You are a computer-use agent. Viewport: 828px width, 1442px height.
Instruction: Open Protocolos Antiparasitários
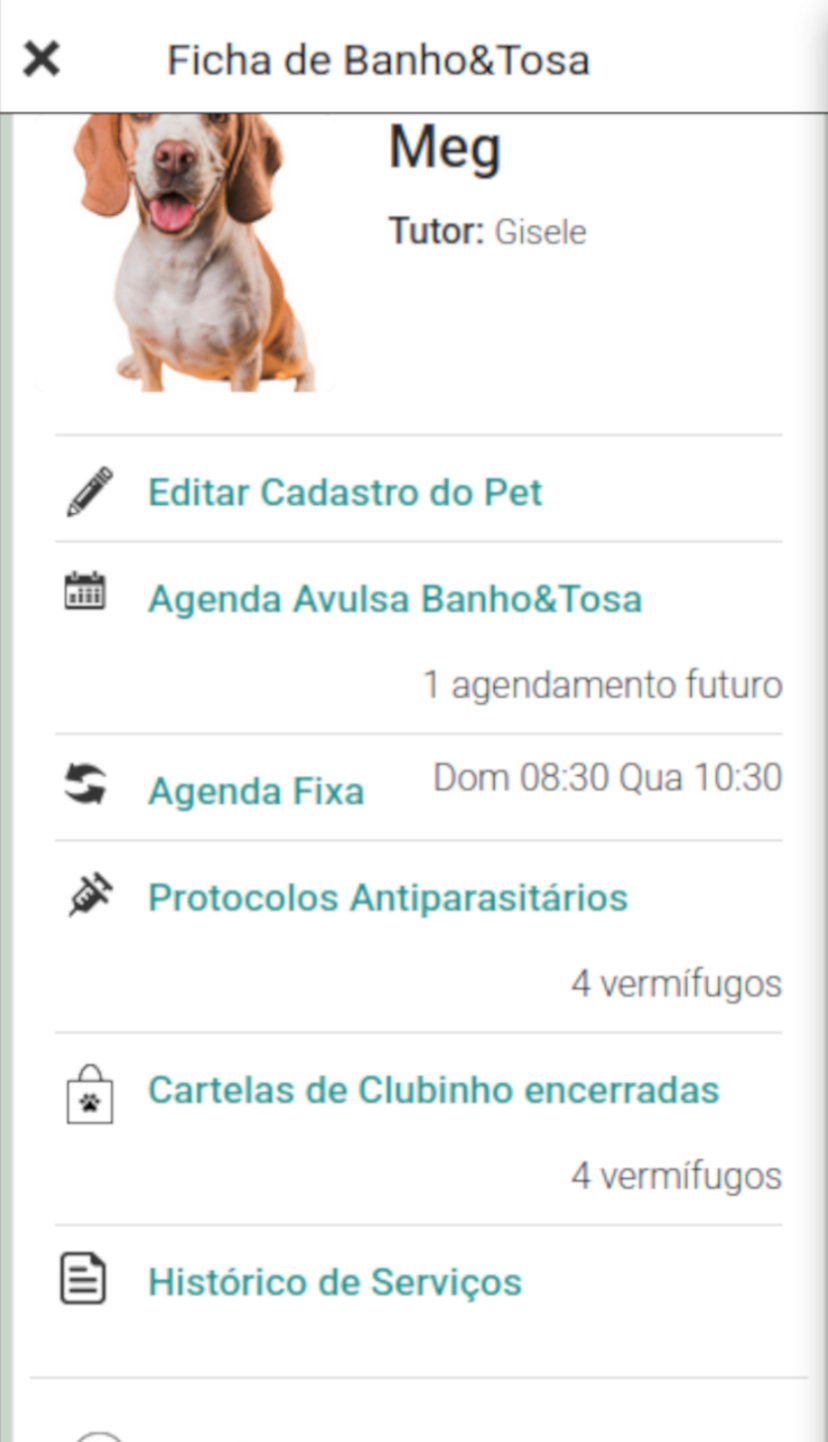point(388,897)
